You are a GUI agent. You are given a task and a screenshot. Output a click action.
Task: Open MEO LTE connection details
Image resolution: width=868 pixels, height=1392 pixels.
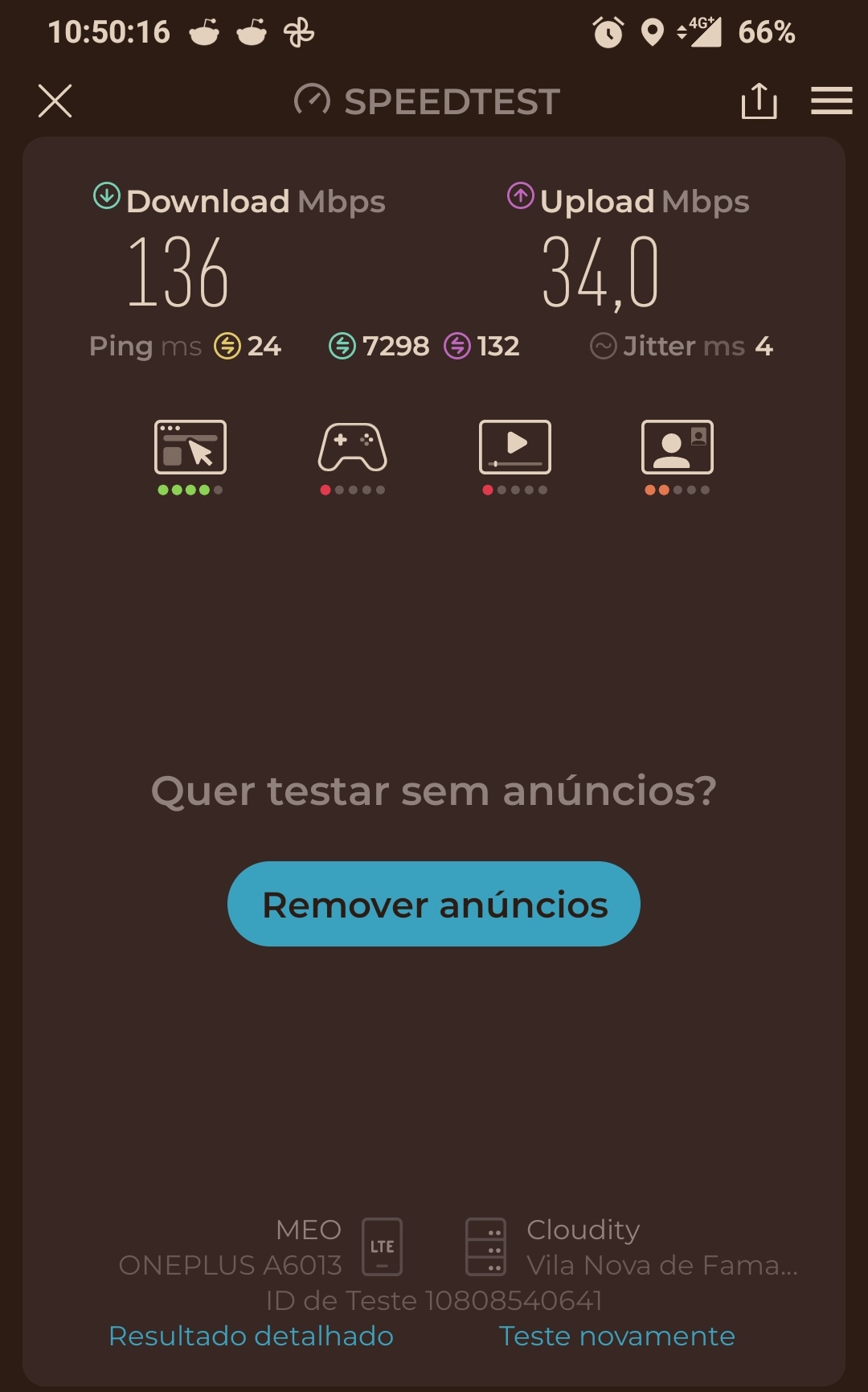click(x=260, y=1246)
